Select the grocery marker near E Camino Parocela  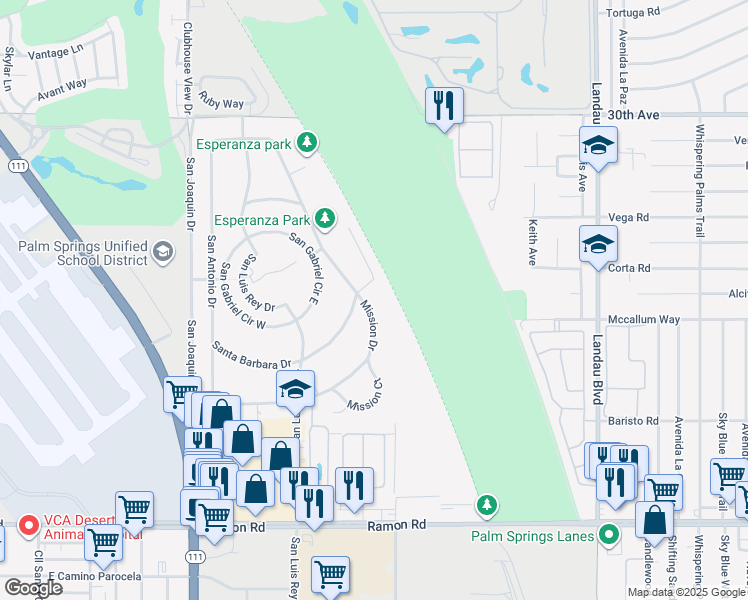[104, 544]
